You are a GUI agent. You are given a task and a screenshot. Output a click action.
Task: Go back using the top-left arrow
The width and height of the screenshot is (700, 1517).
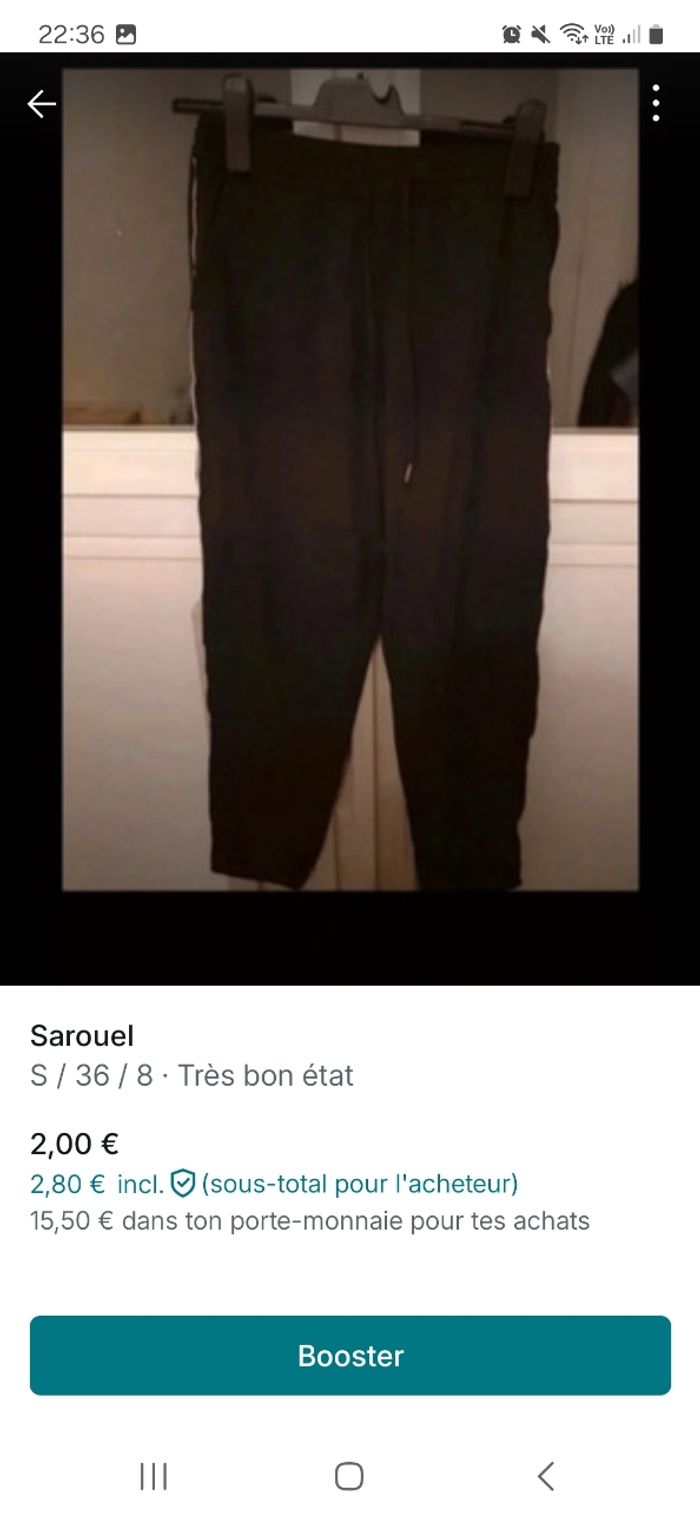click(x=41, y=104)
